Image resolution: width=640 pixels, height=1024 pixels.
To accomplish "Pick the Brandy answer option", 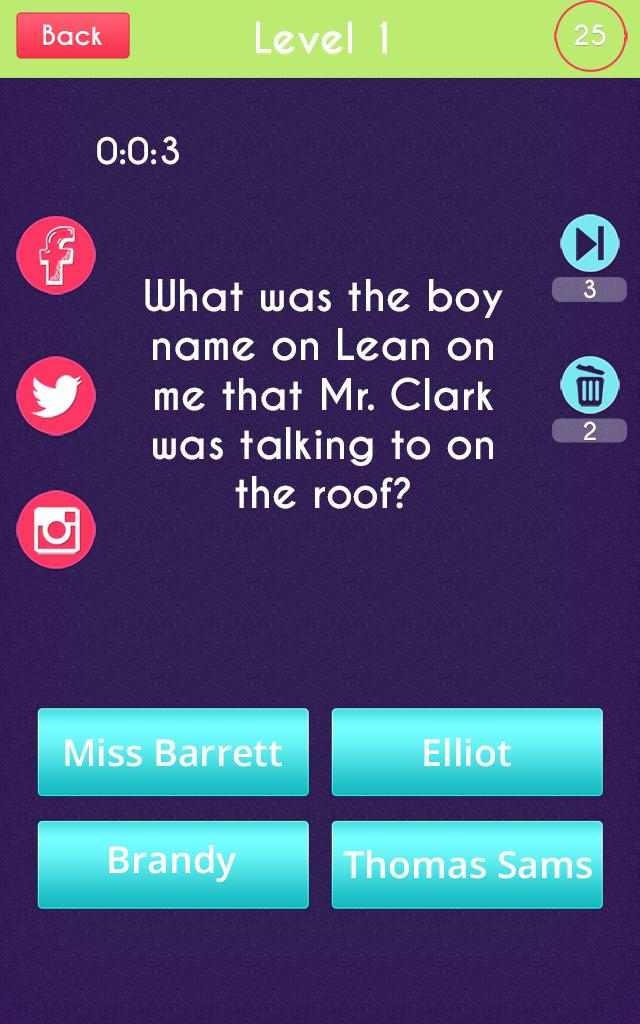I will click(173, 864).
